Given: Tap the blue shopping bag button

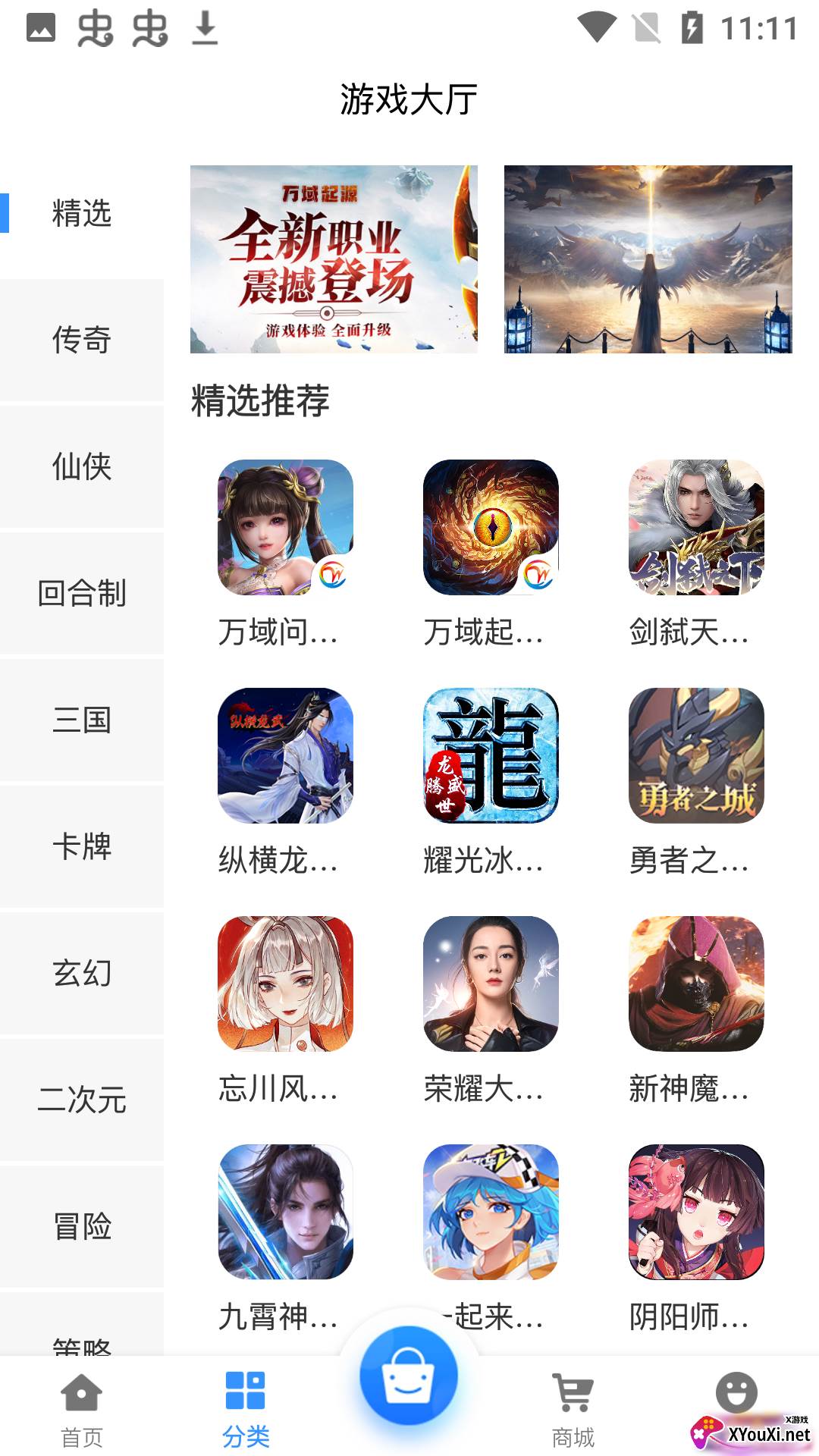Looking at the screenshot, I should pyautogui.click(x=409, y=1376).
